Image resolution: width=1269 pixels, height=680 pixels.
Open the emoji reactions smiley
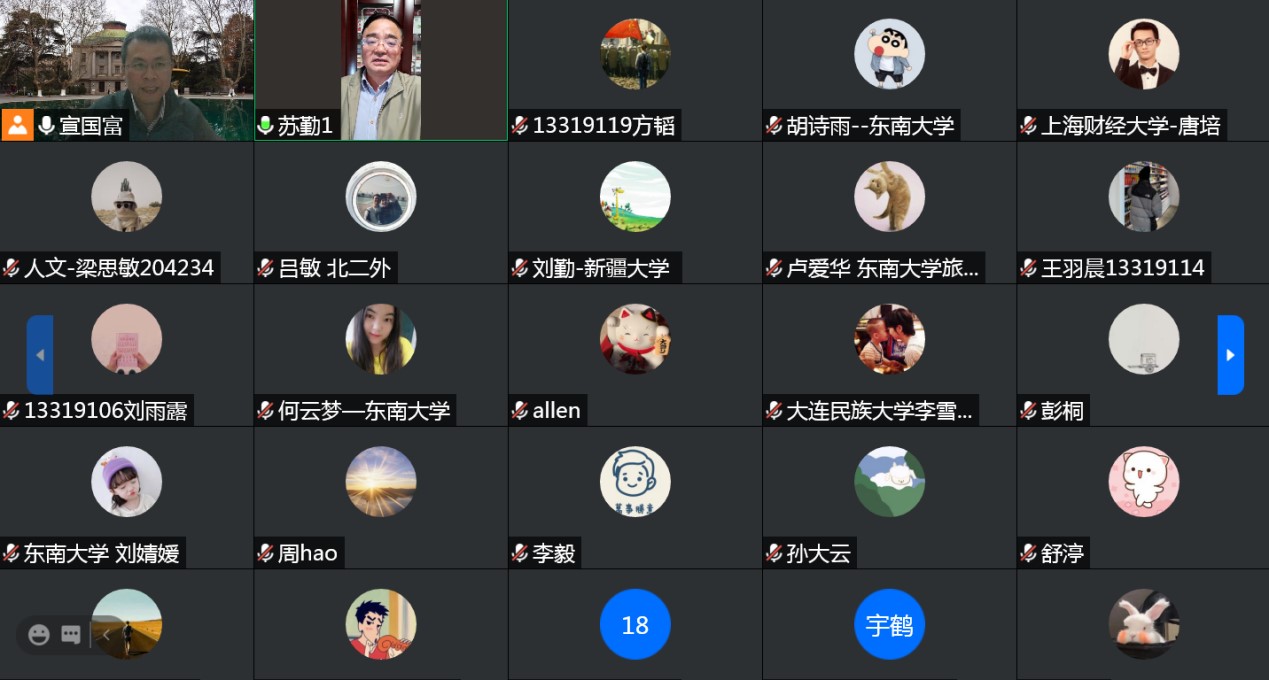pyautogui.click(x=39, y=635)
